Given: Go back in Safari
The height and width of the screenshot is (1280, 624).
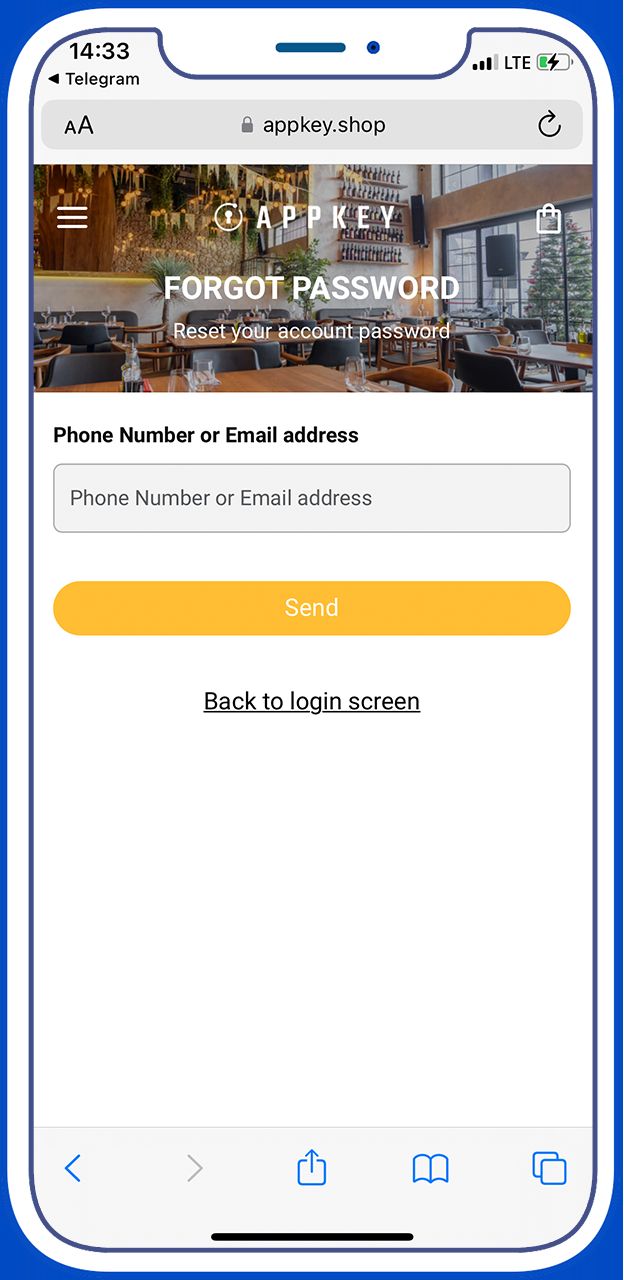Looking at the screenshot, I should coord(72,1168).
